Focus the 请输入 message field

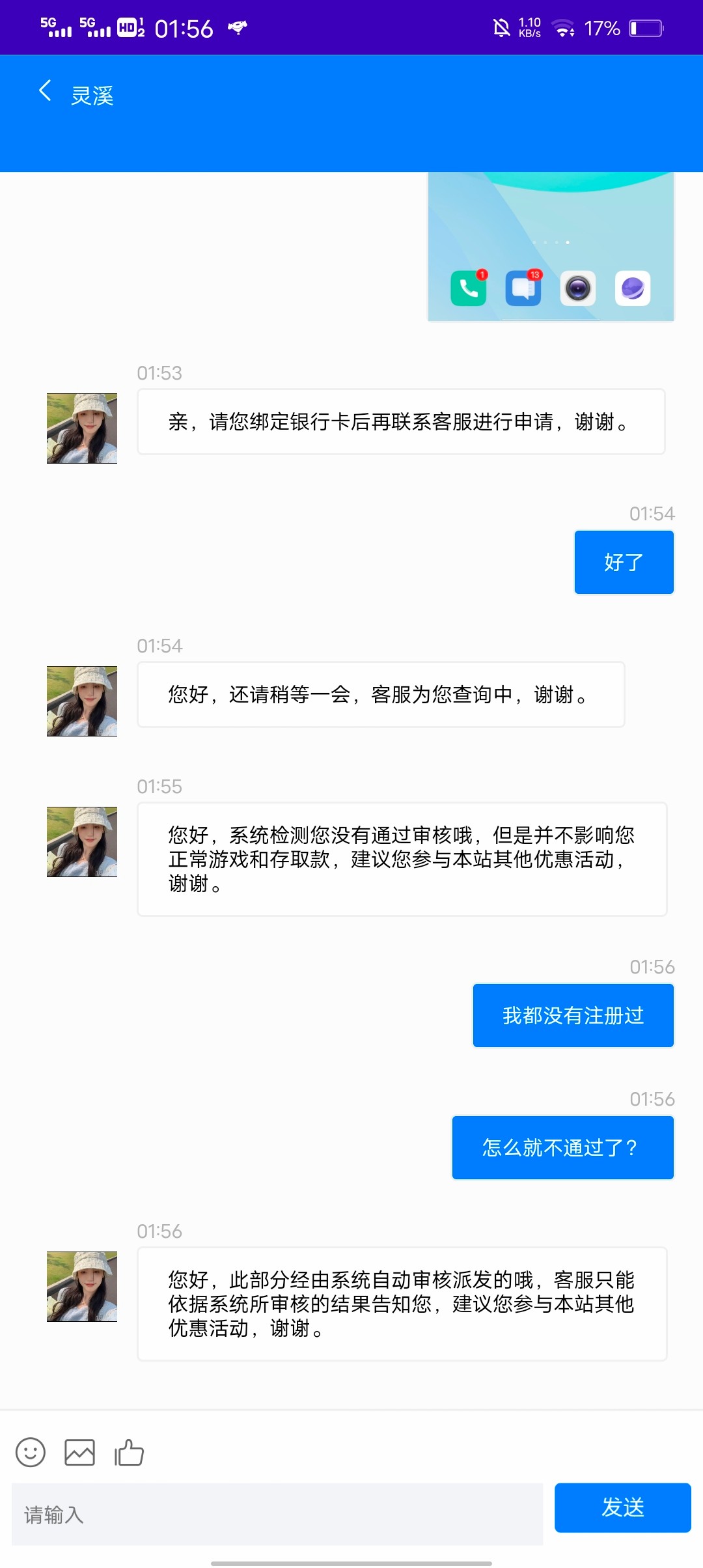[277, 1514]
